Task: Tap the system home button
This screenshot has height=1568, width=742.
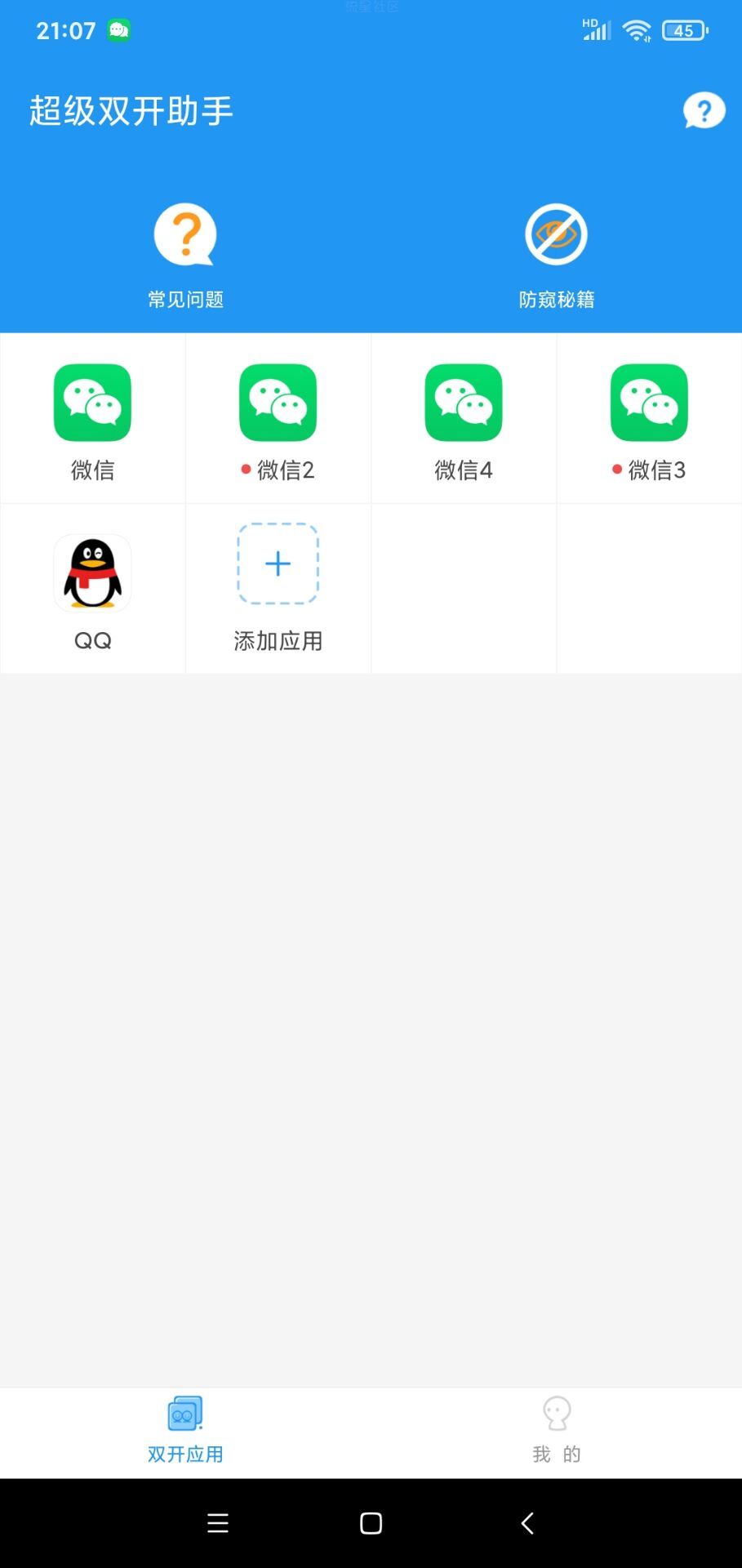Action: (371, 1523)
